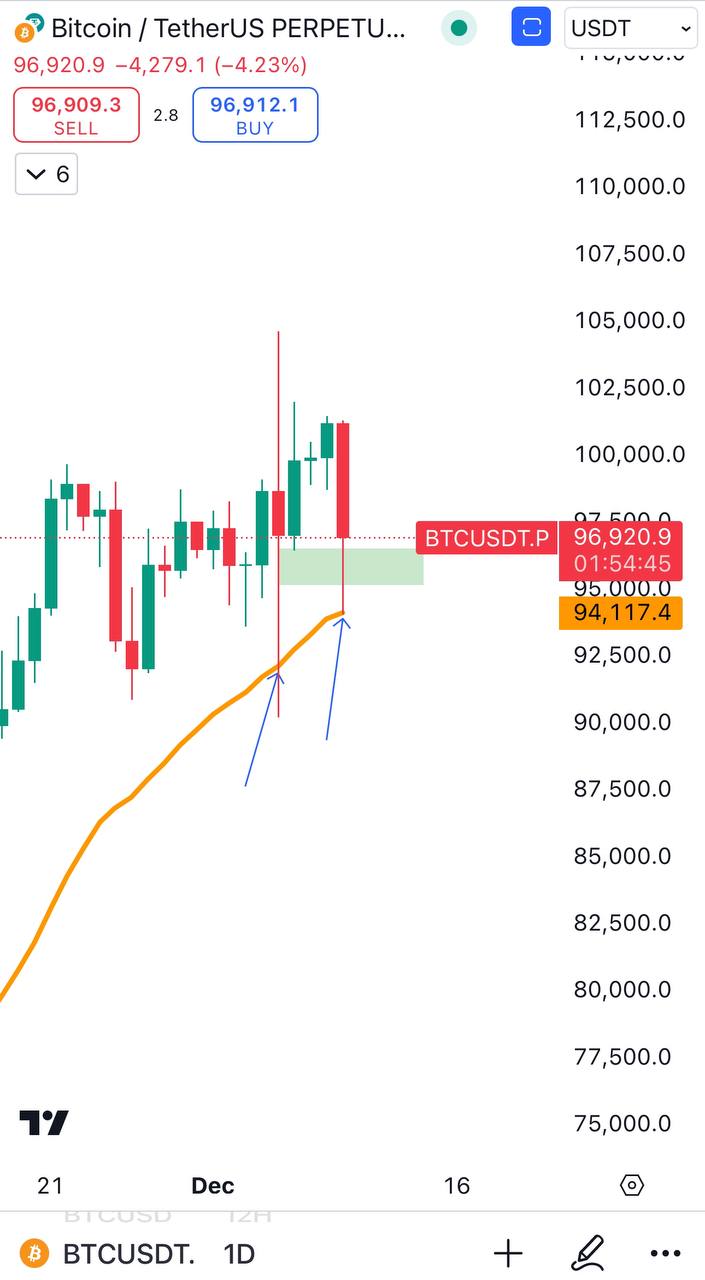The height and width of the screenshot is (1280, 705).
Task: Tap the green market status dot
Action: point(459,28)
